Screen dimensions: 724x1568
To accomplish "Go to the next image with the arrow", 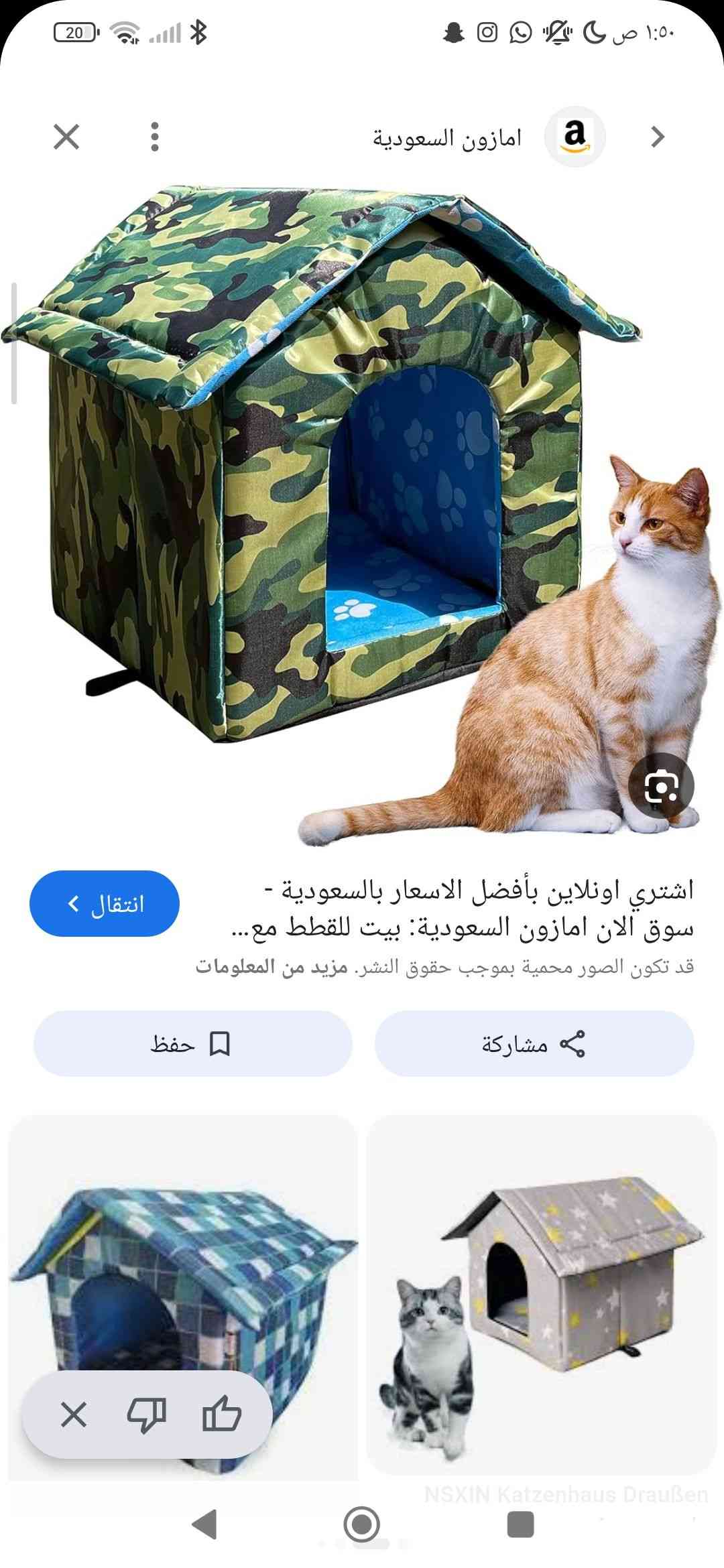I will 657,137.
